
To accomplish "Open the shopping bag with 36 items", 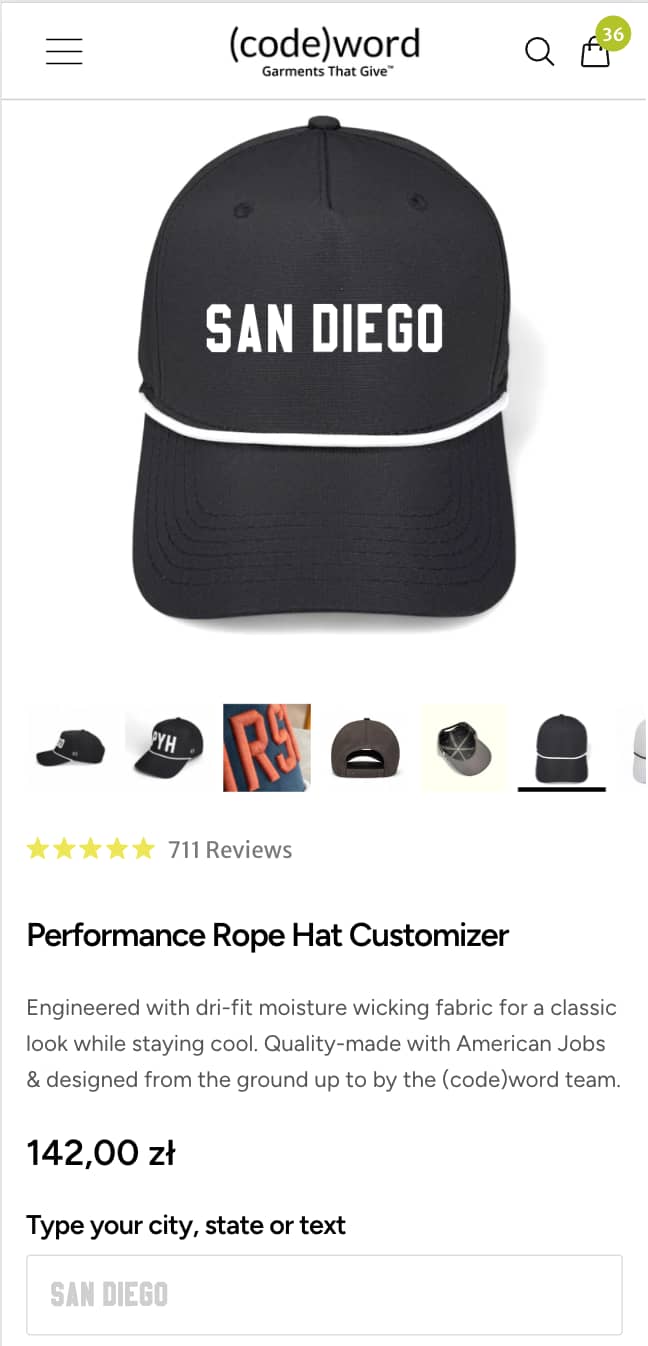I will click(596, 50).
